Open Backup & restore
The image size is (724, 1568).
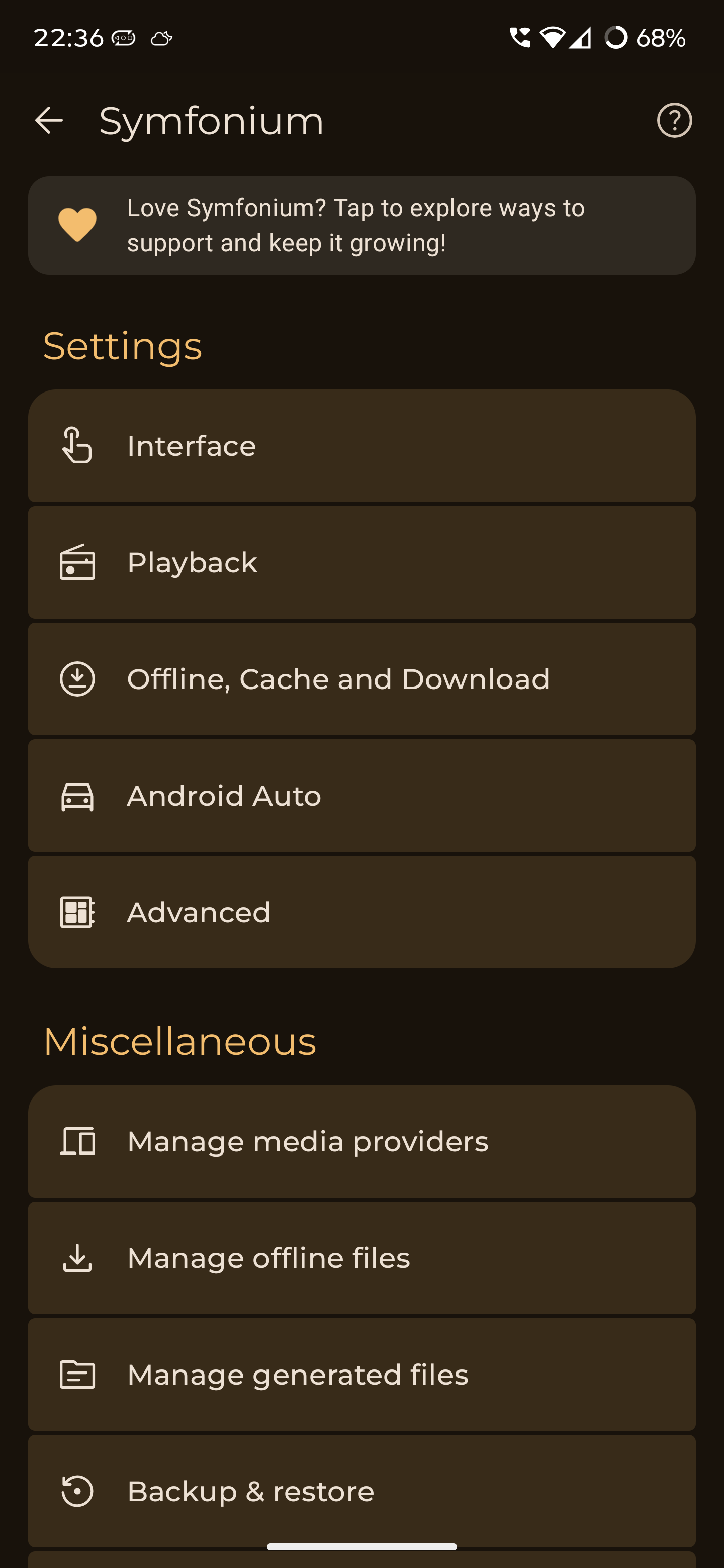pos(361,1491)
